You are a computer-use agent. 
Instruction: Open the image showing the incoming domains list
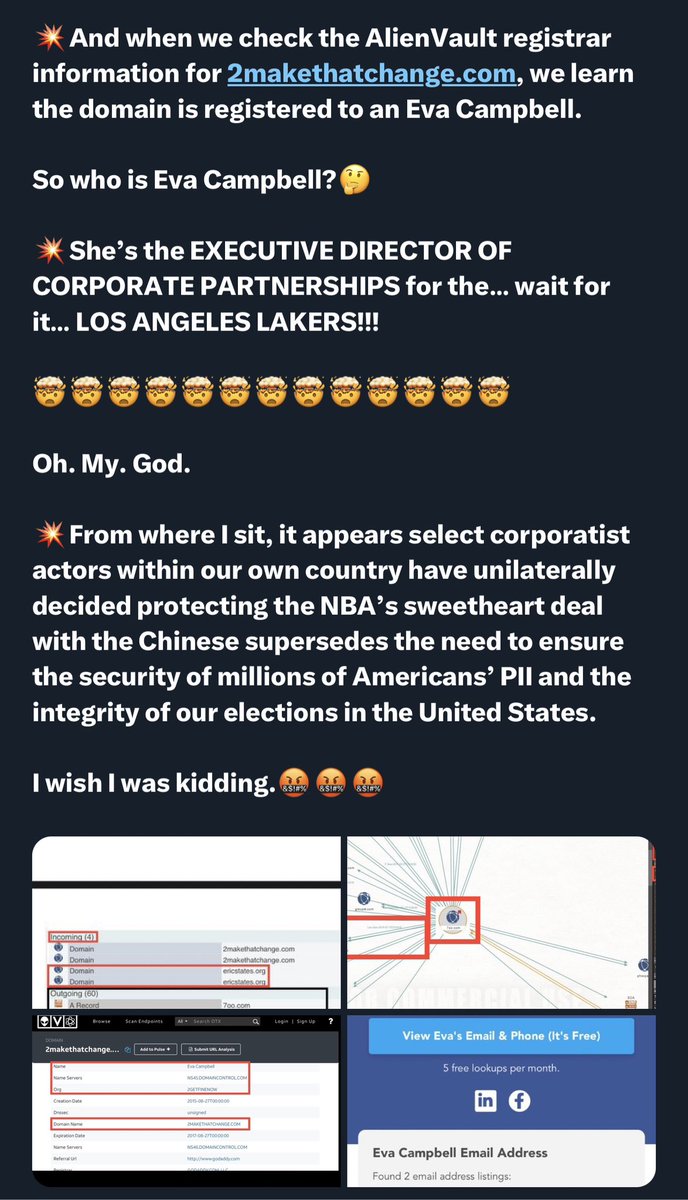187,922
